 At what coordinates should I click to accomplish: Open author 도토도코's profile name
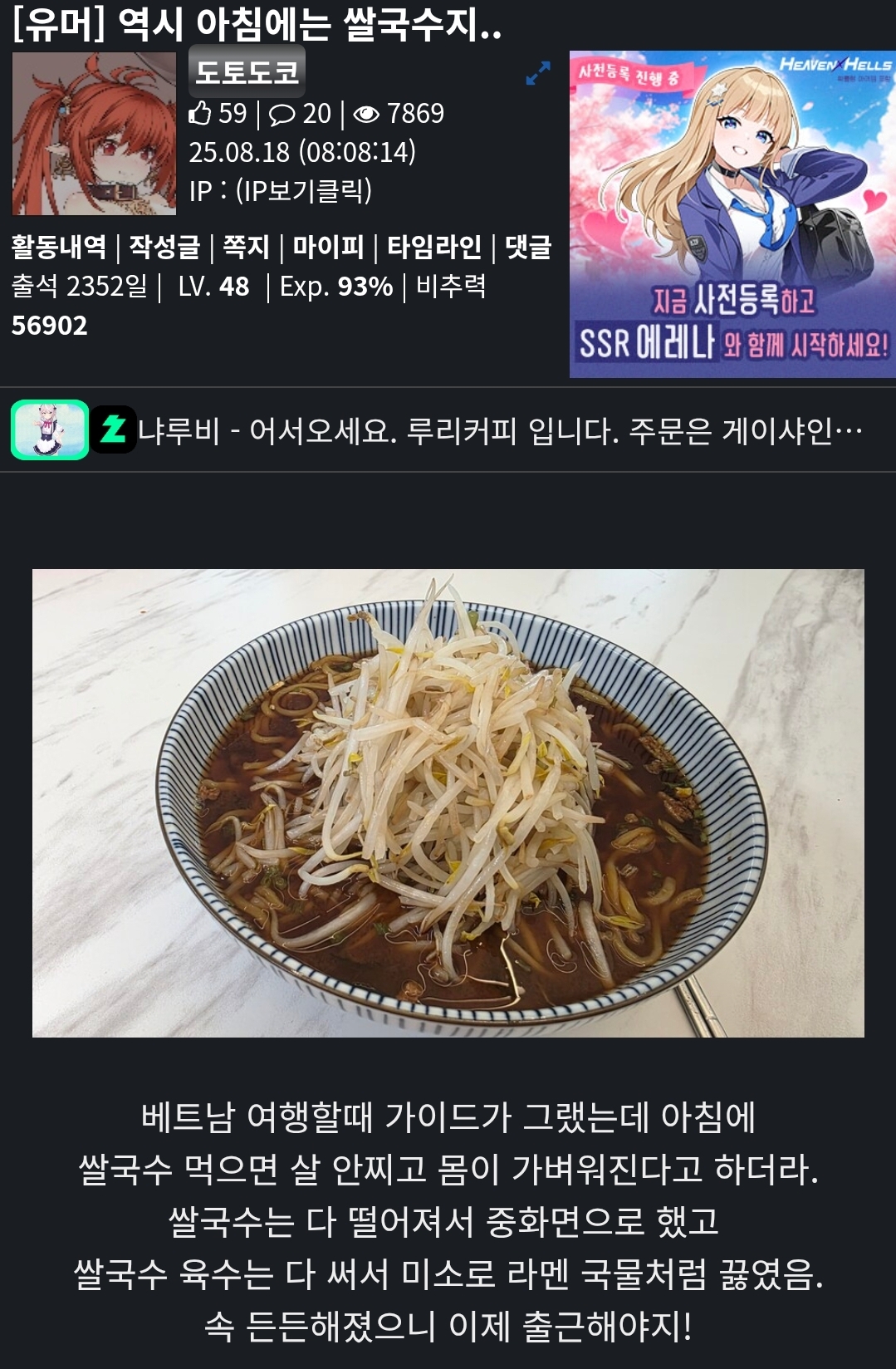[x=247, y=72]
